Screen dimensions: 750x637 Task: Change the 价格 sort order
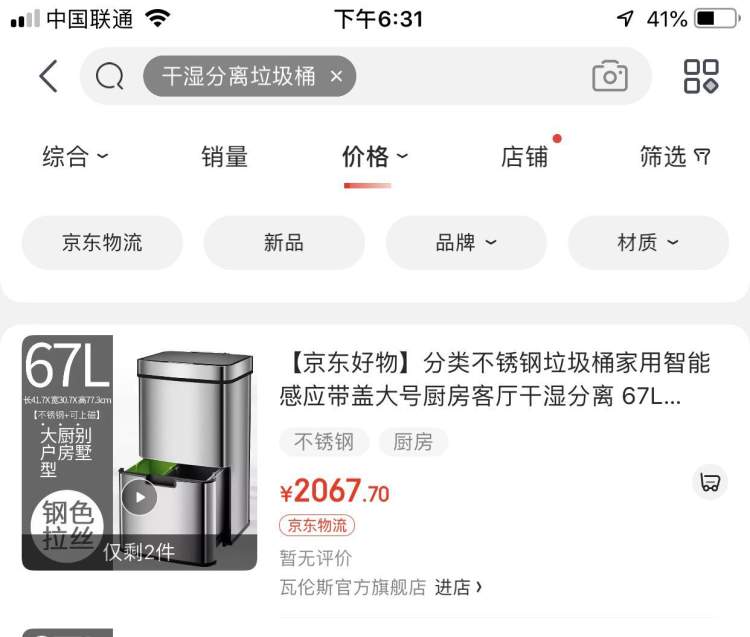(374, 157)
